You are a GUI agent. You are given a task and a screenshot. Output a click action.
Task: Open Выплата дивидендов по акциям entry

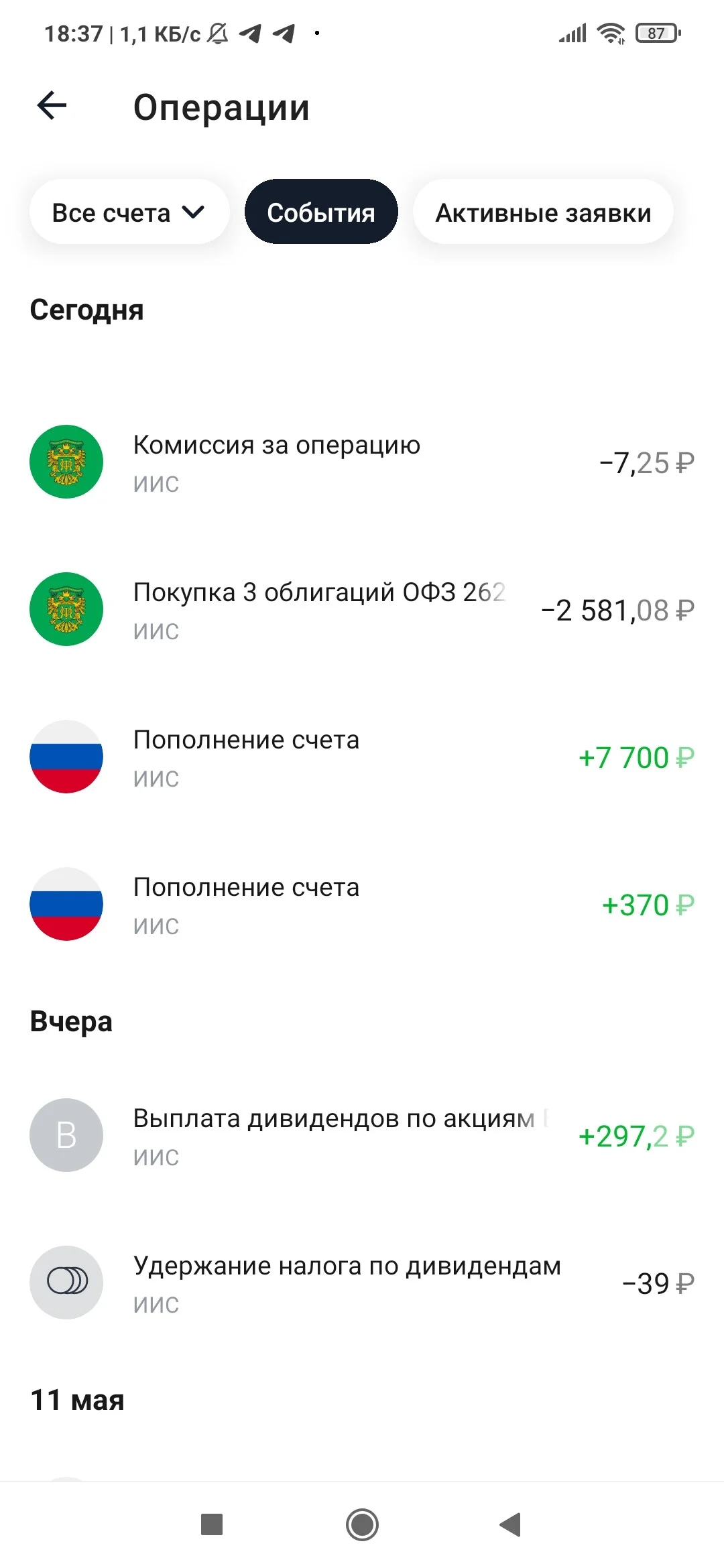click(362, 1136)
